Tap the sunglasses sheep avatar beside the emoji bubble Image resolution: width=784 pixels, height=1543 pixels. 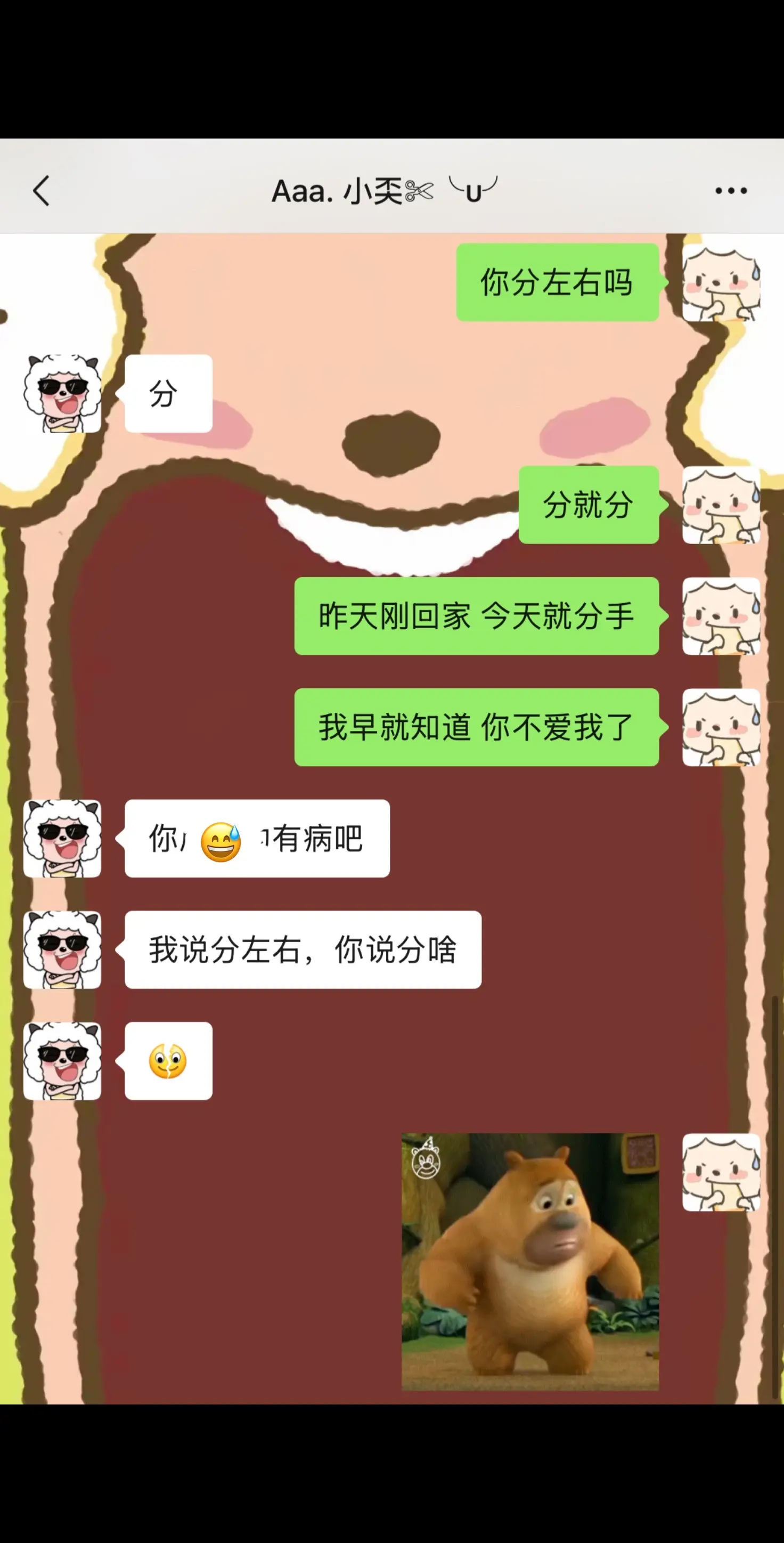(x=62, y=1060)
